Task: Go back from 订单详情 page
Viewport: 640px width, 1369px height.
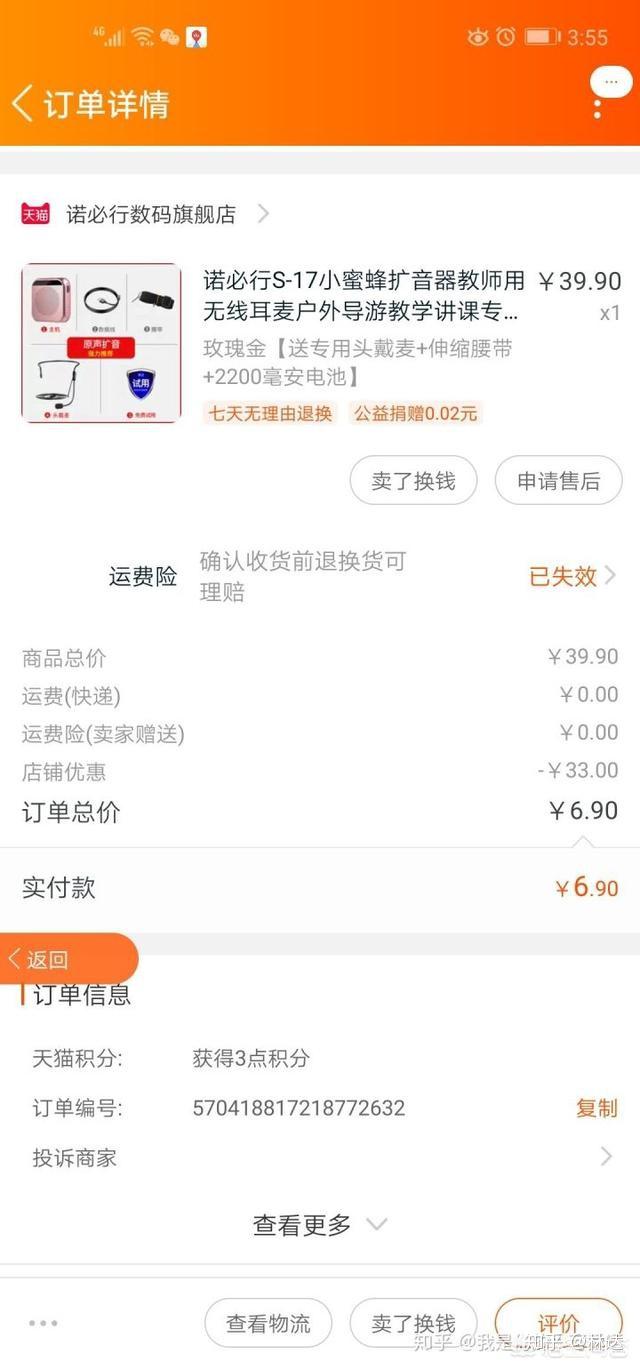Action: (x=24, y=103)
